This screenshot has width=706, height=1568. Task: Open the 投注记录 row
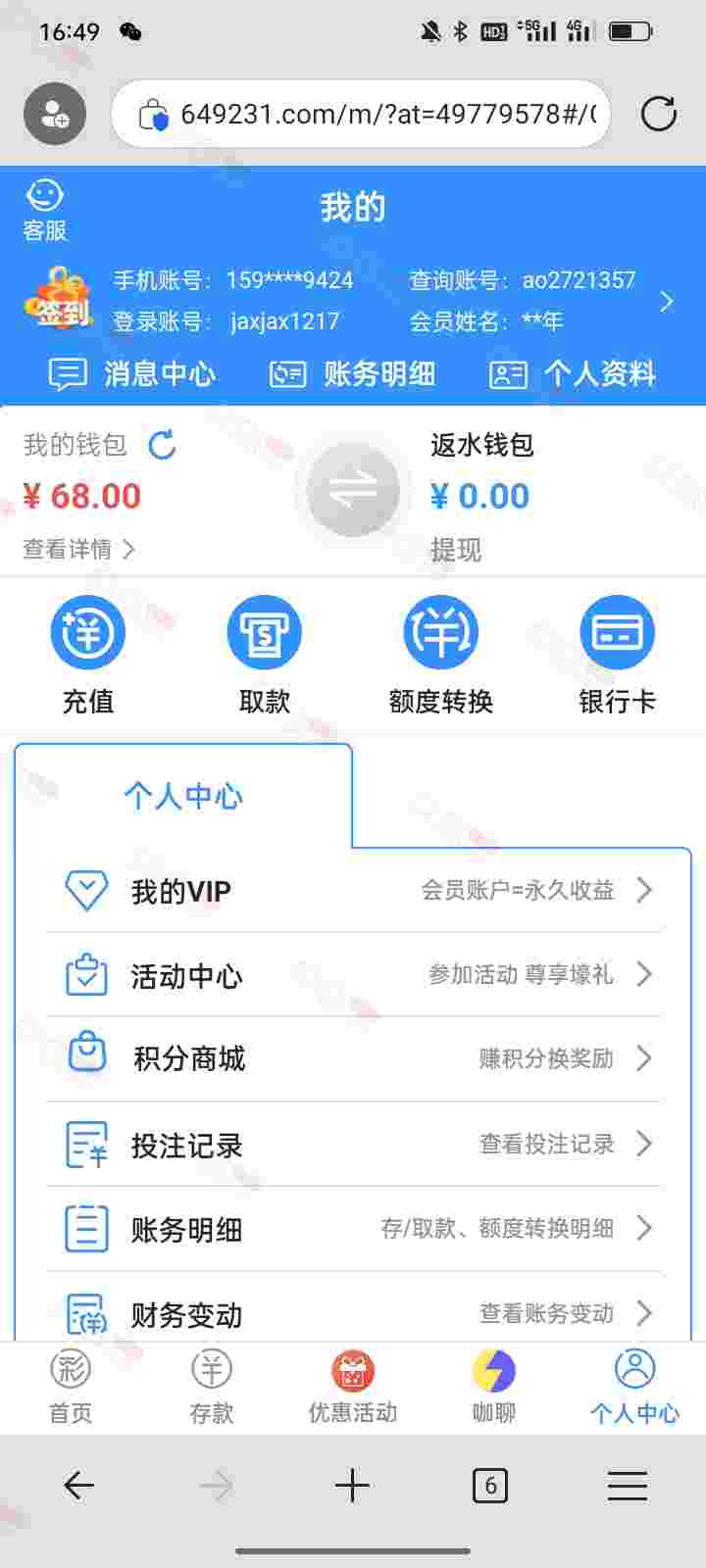(x=353, y=1144)
